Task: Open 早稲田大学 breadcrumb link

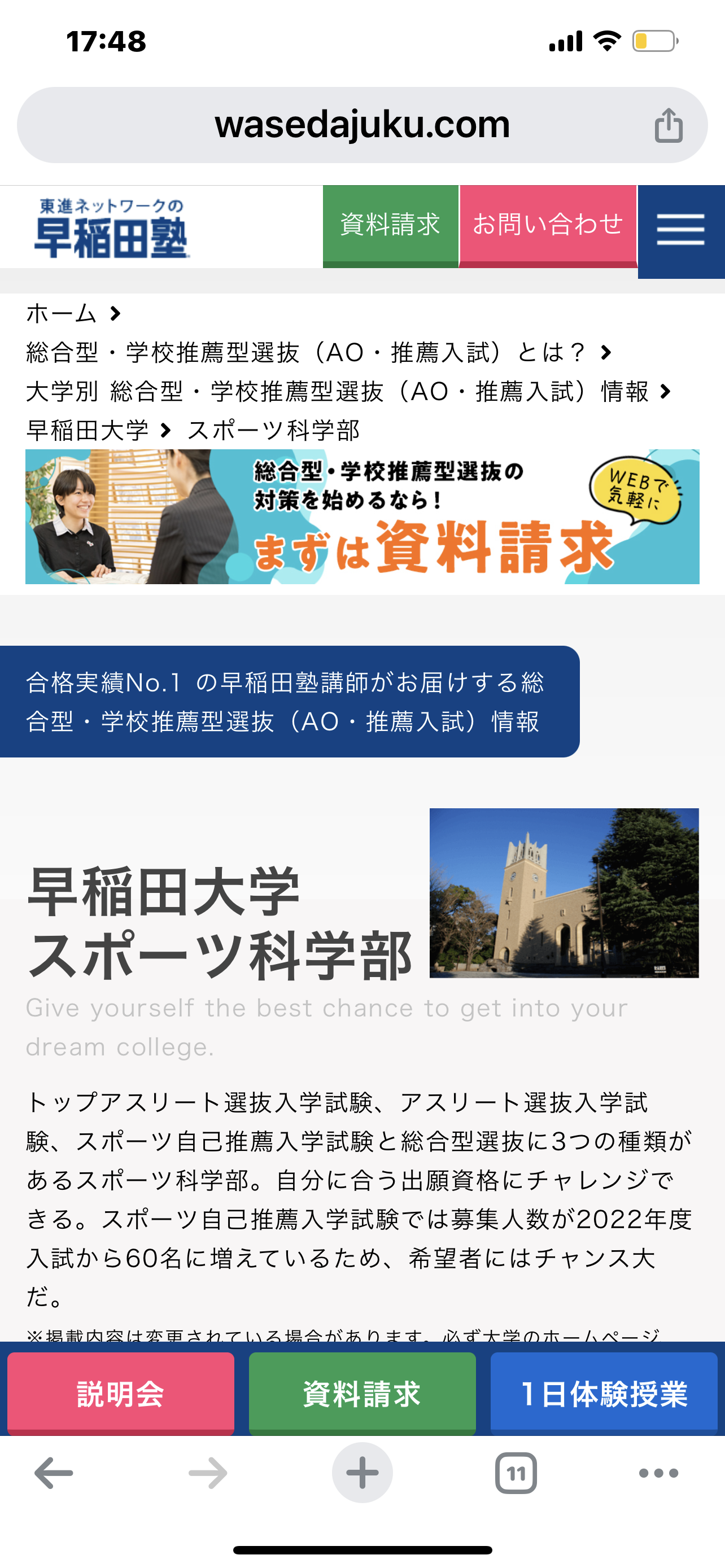Action: pyautogui.click(x=87, y=430)
